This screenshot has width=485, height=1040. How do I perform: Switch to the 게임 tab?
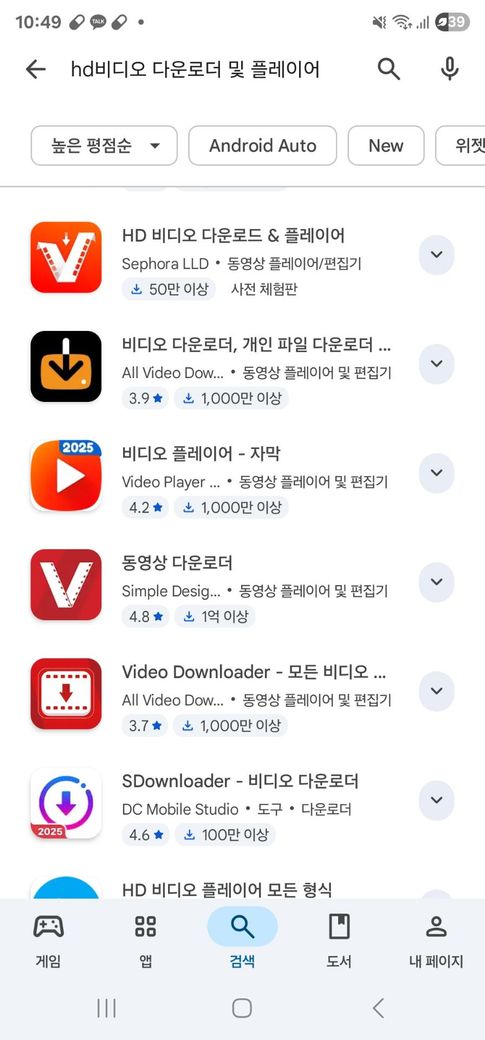click(48, 941)
